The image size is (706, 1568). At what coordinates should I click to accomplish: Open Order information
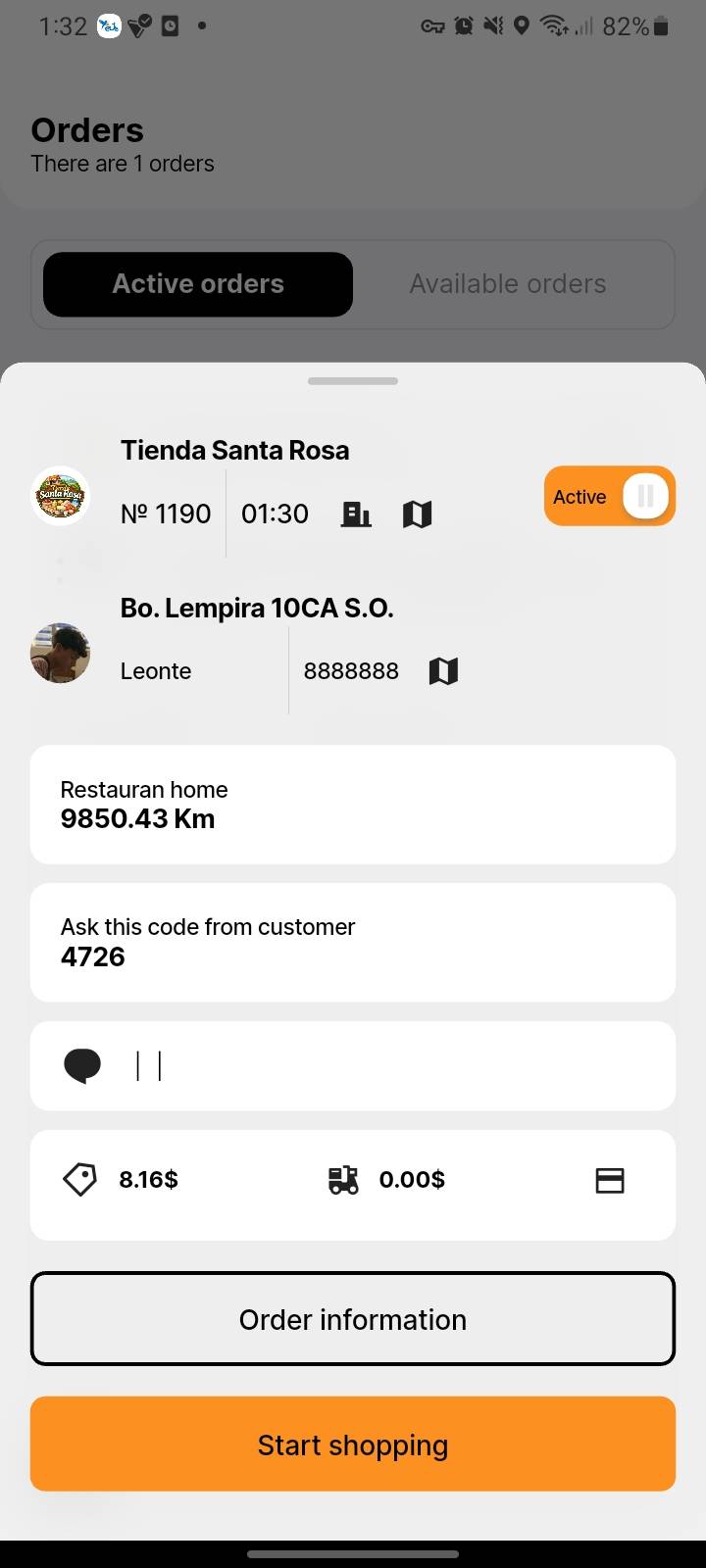[x=353, y=1319]
